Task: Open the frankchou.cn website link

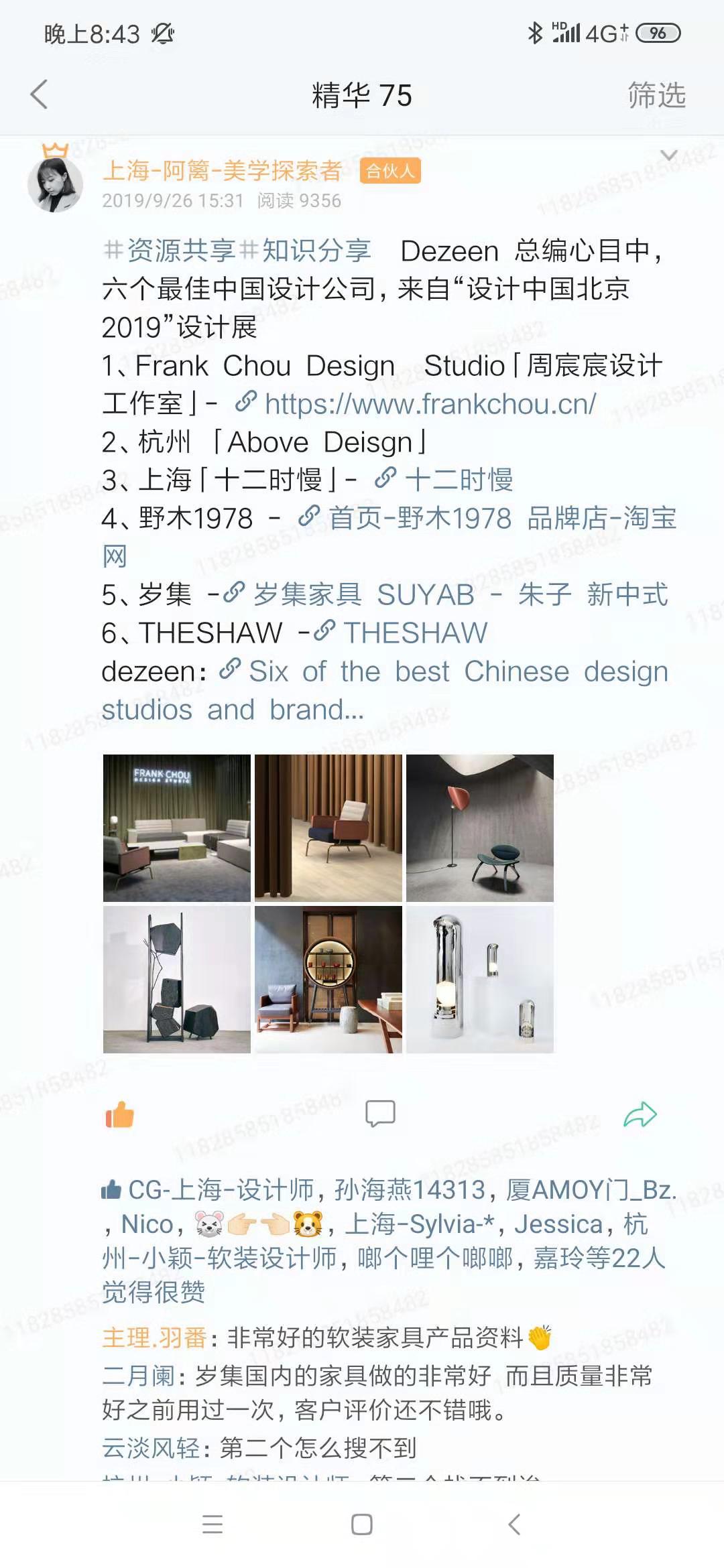Action: coord(416,404)
